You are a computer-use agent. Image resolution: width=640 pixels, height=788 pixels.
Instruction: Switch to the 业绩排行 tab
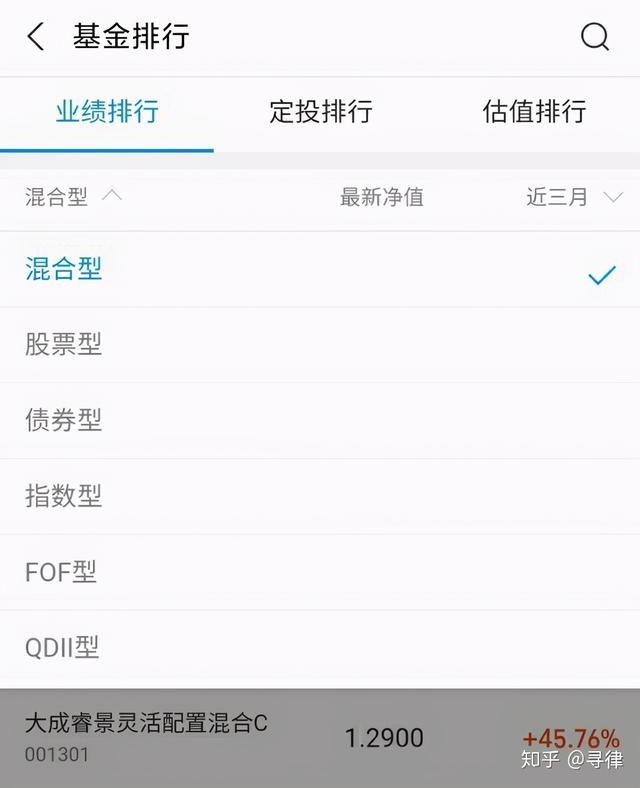[107, 111]
